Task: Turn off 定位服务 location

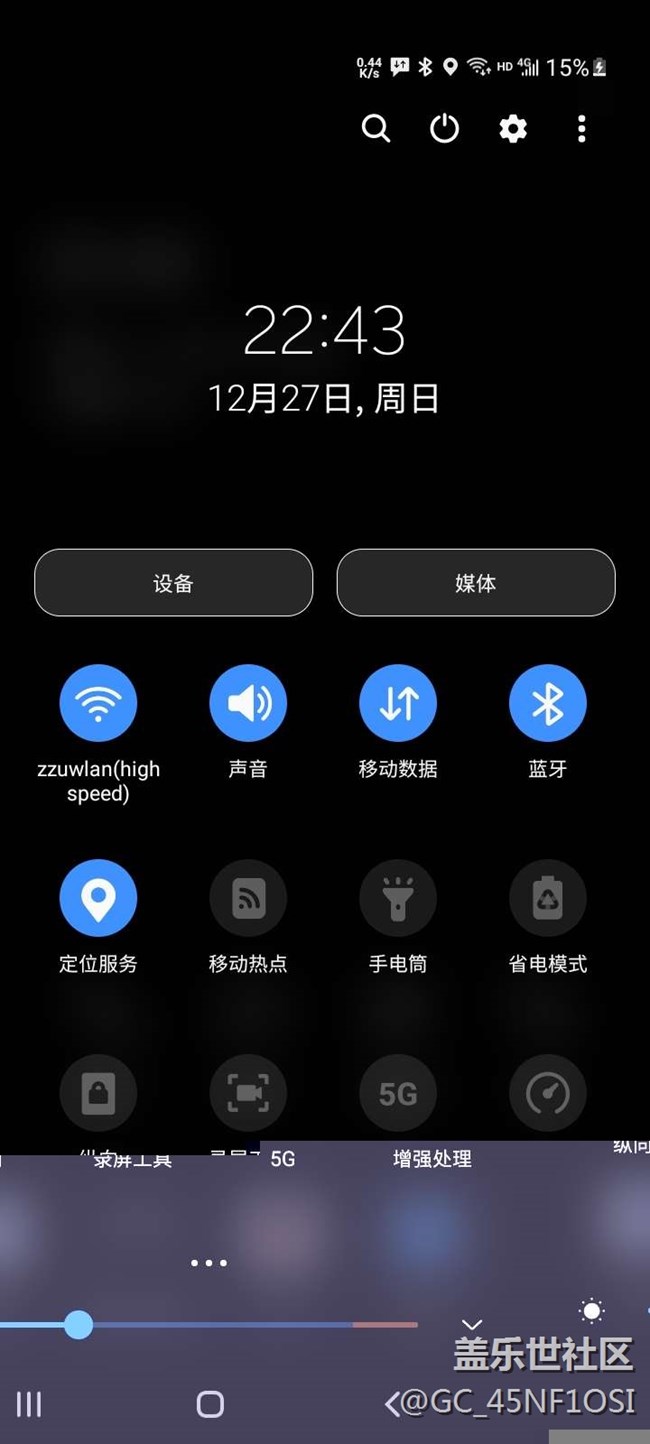Action: [98, 898]
